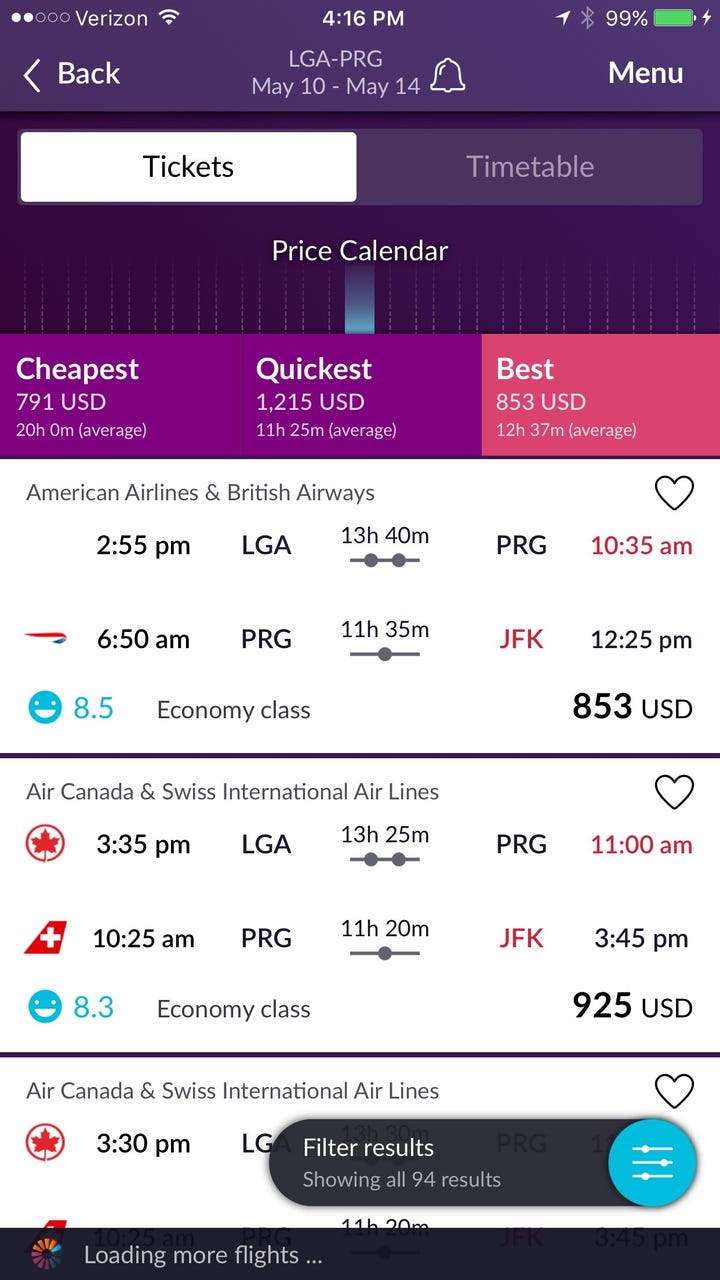Favorite the 925 USD Air Canada flight
720x1280 pixels.
pos(673,792)
